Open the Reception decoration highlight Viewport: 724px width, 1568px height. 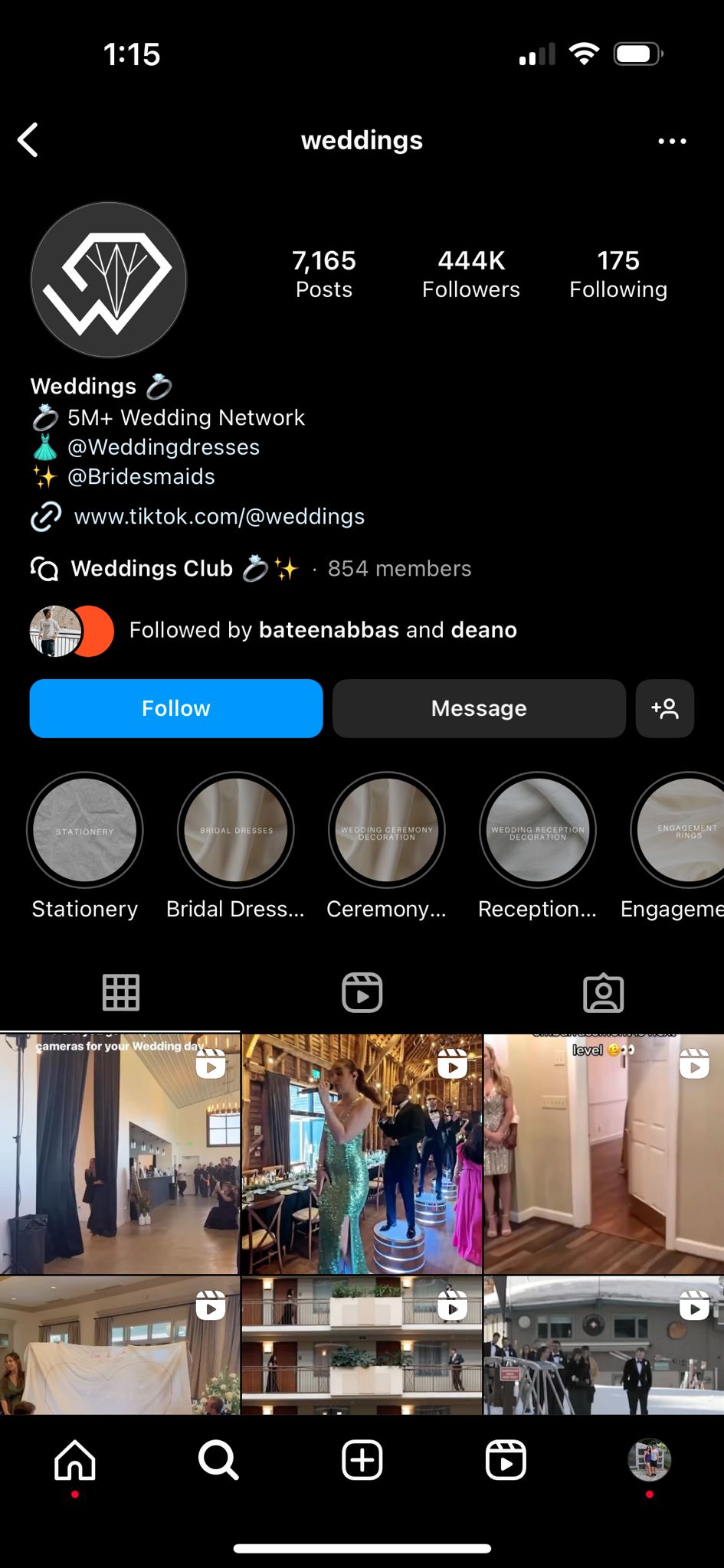point(538,831)
